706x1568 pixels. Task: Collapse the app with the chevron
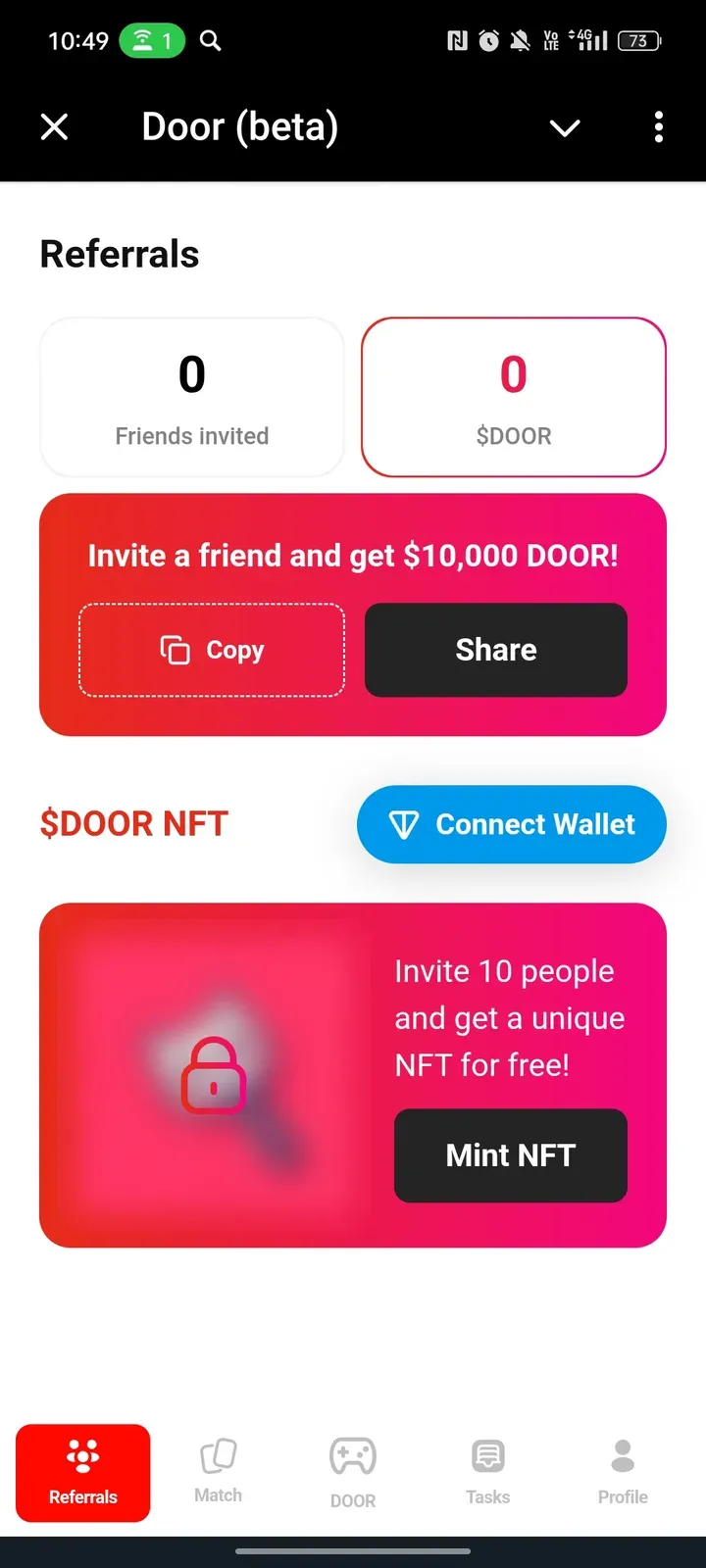565,127
